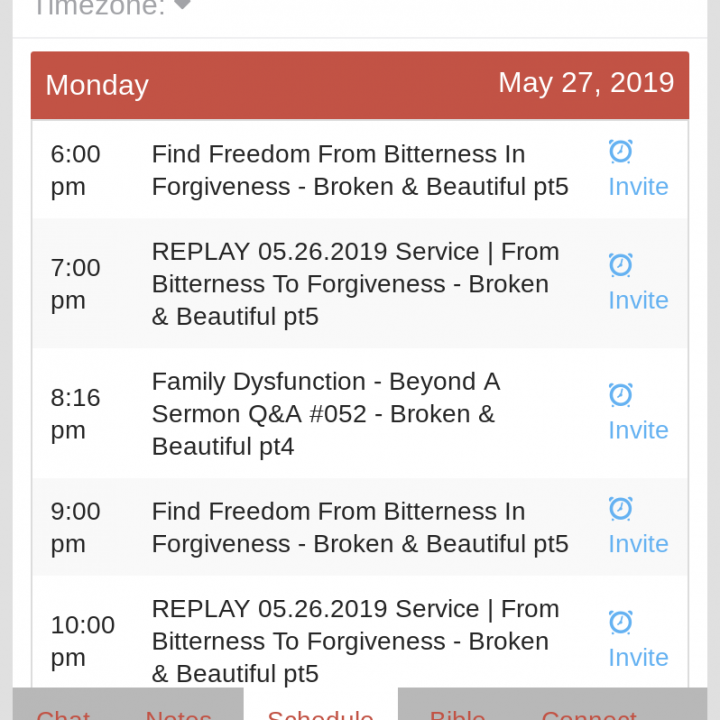Image resolution: width=720 pixels, height=720 pixels.
Task: Select the Schedule tab
Action: point(320,712)
